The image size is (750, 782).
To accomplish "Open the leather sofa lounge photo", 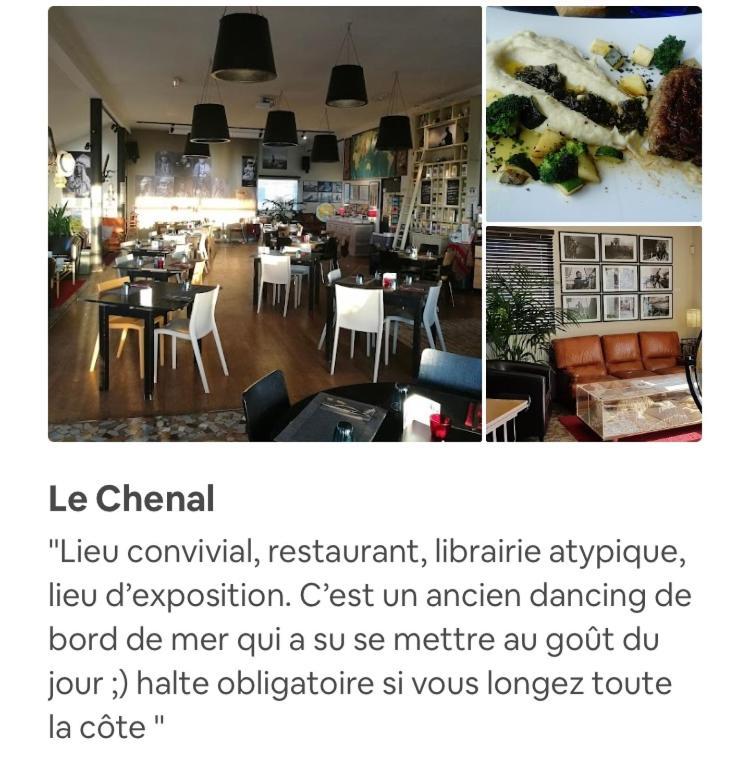I will coord(593,334).
